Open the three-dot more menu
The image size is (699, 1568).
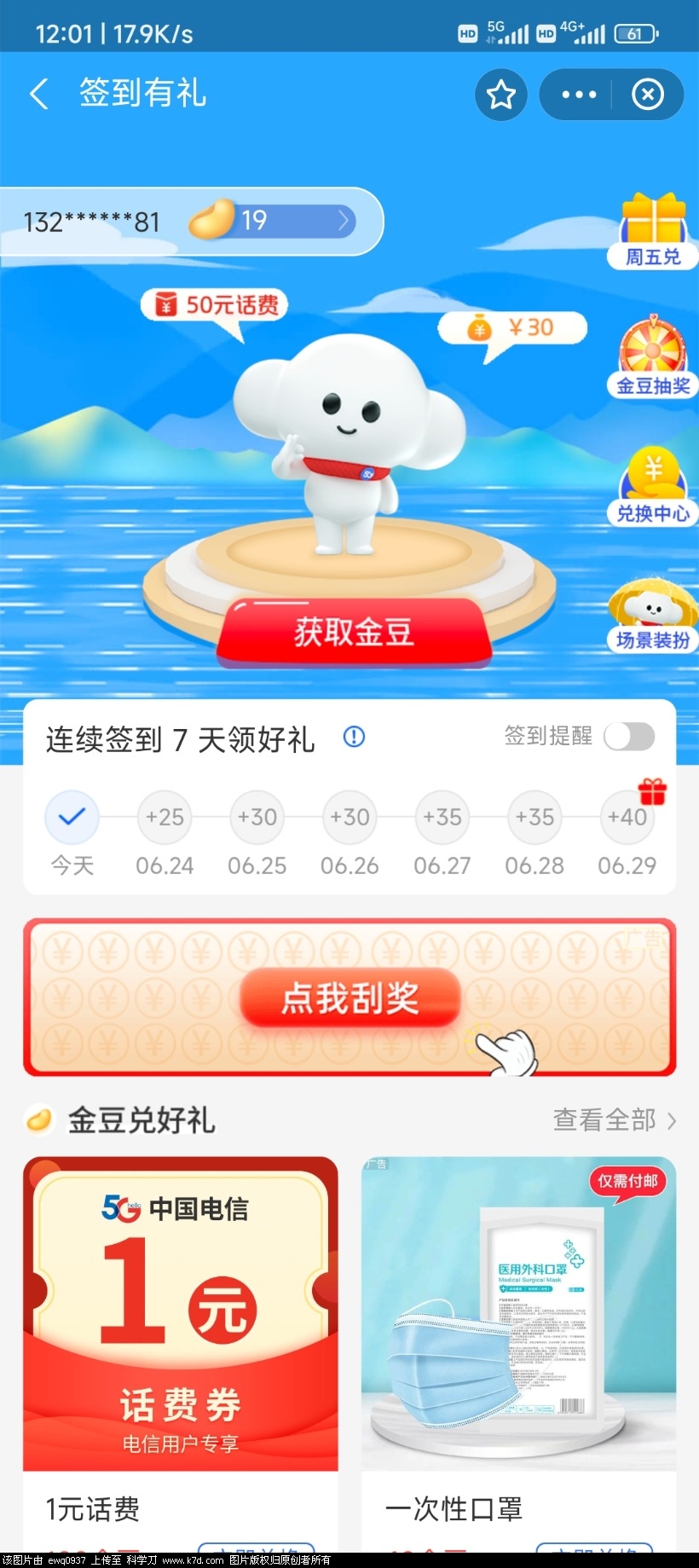point(579,95)
